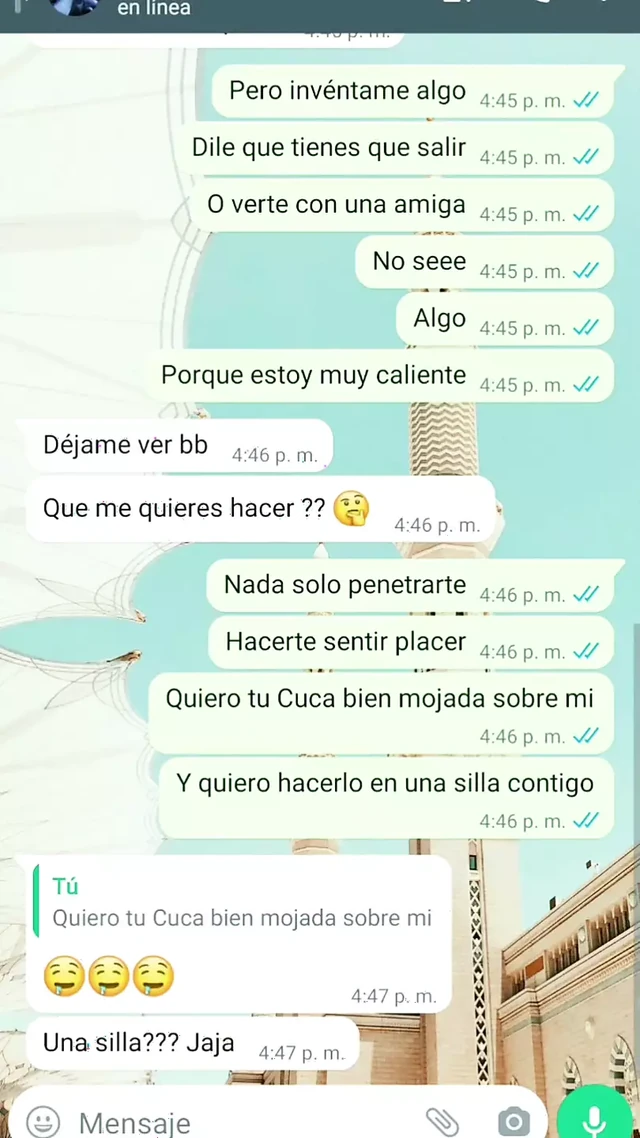Open the emoji picker

coord(42,1121)
